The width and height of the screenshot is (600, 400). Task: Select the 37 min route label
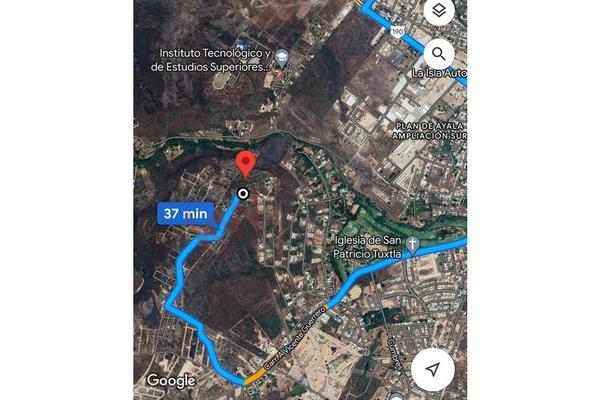(184, 213)
